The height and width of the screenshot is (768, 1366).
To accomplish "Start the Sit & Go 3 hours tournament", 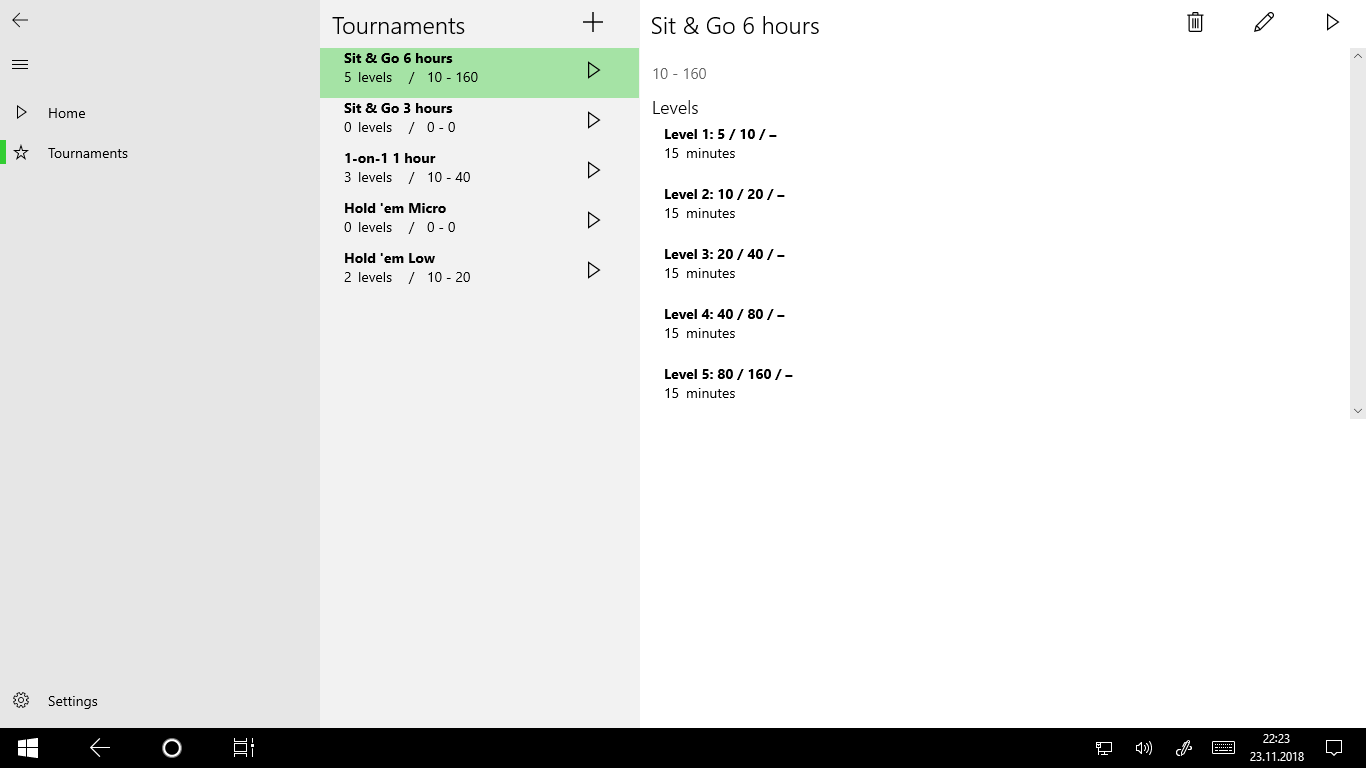I will pos(593,120).
